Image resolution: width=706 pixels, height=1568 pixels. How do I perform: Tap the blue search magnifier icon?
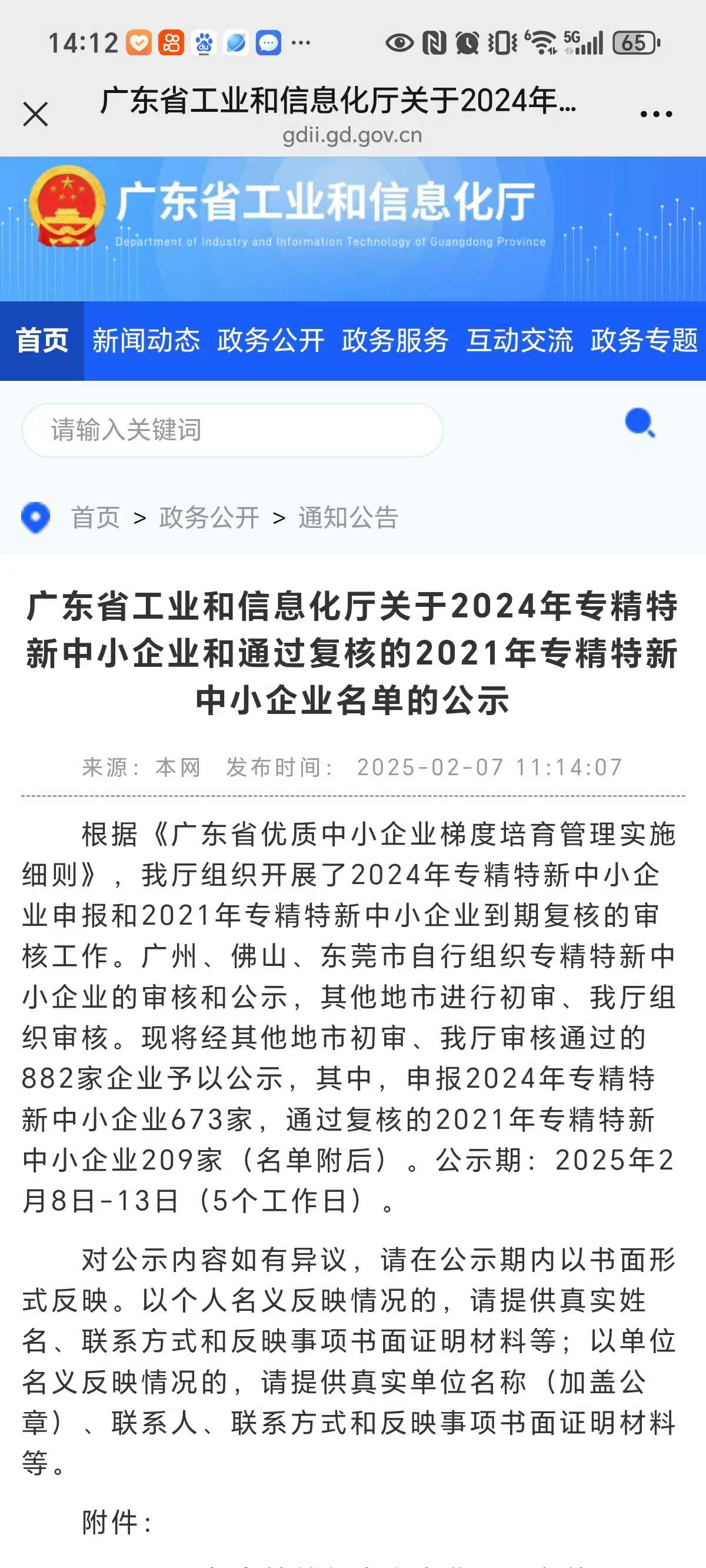[x=640, y=423]
